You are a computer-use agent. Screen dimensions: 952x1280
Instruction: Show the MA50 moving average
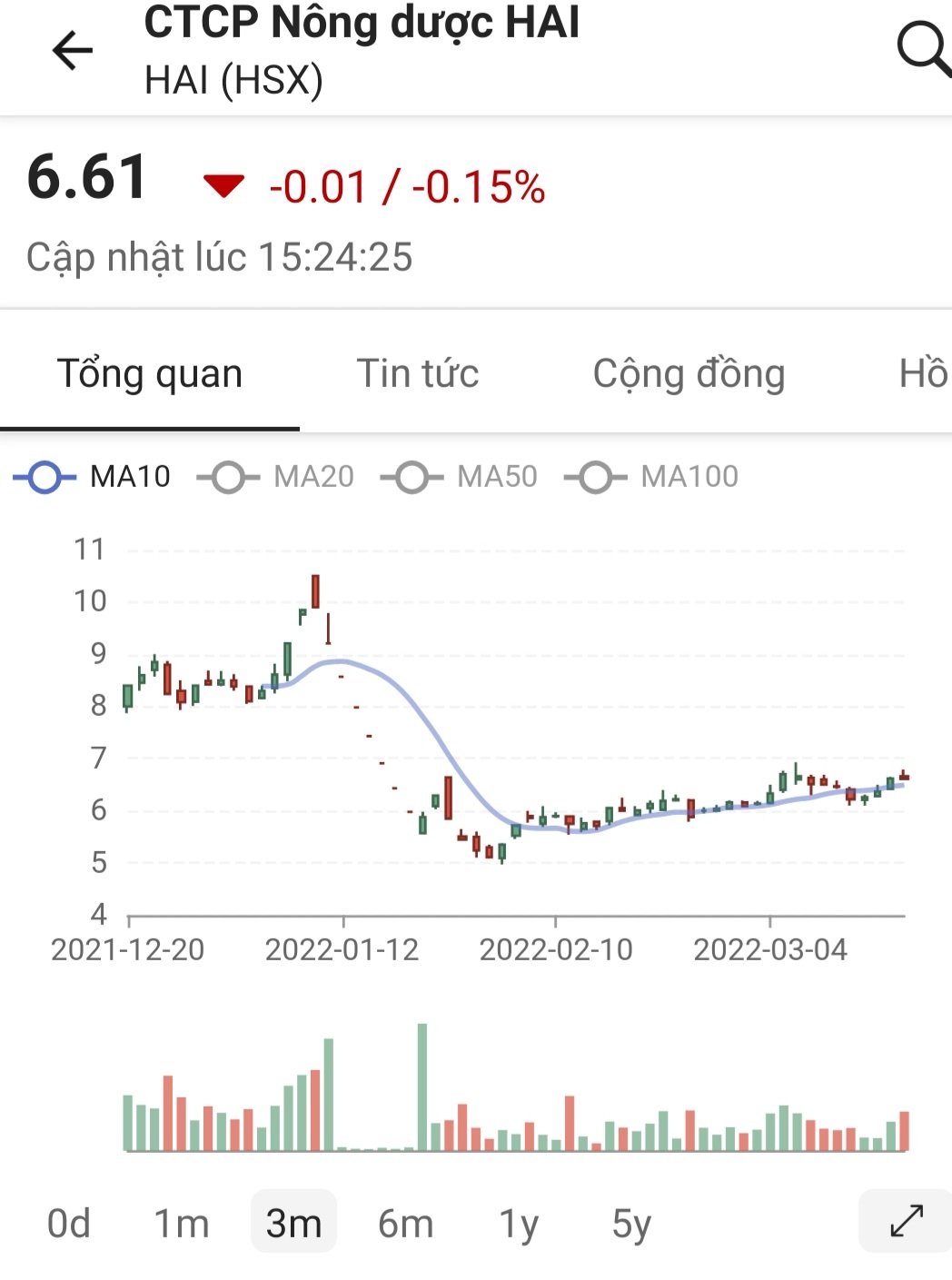coord(460,477)
